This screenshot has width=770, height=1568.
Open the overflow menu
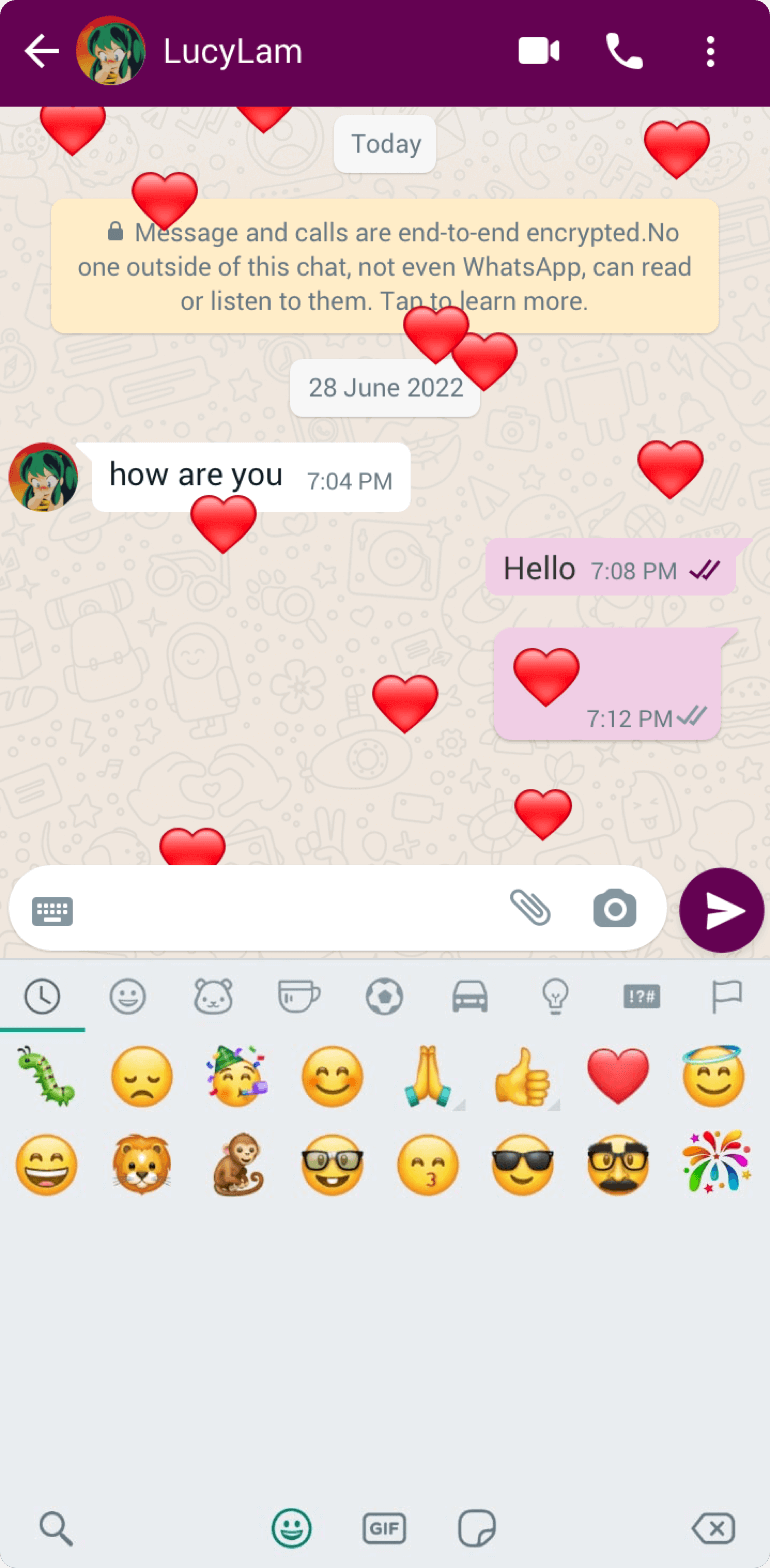click(710, 51)
